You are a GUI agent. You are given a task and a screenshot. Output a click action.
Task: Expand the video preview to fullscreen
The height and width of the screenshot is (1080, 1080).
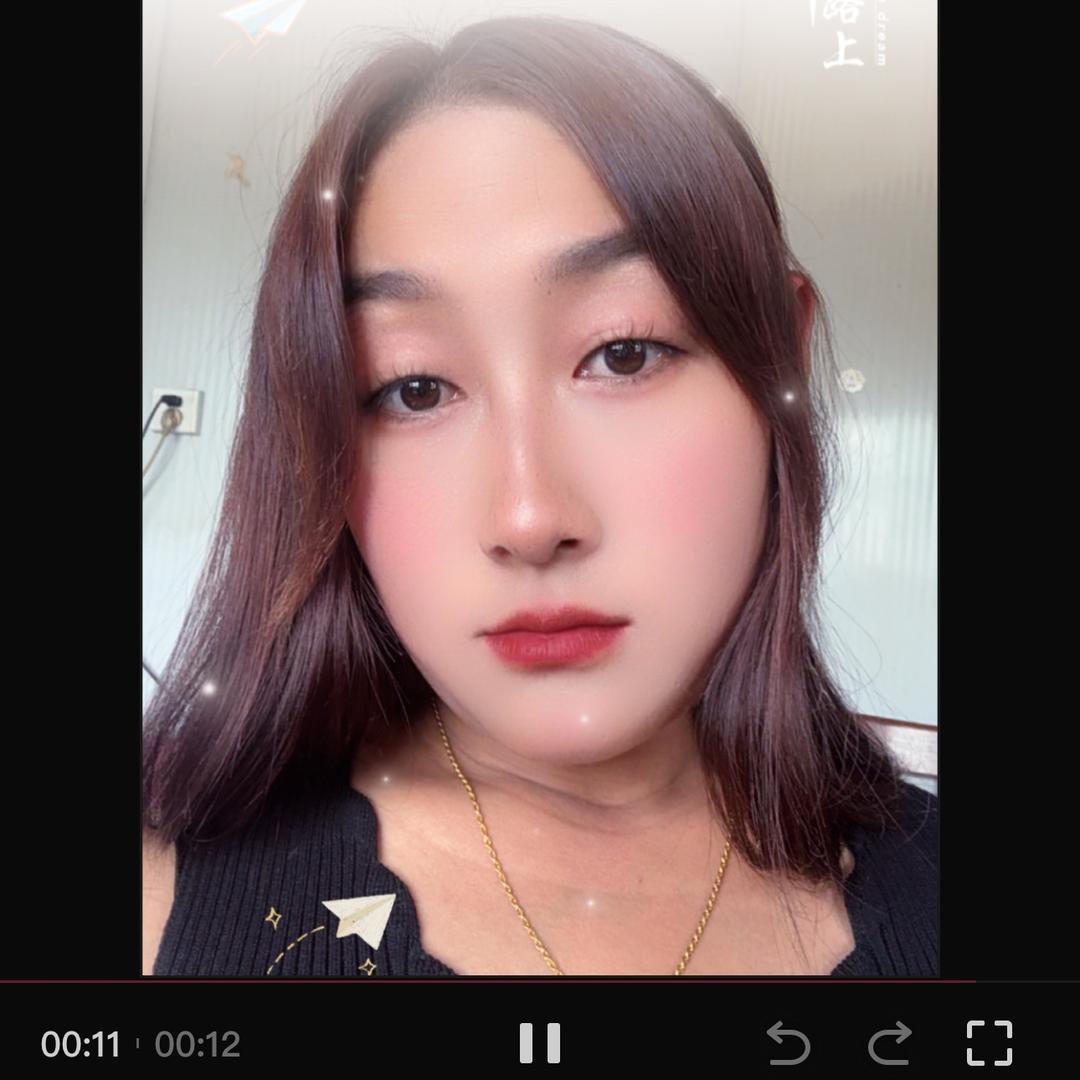989,1043
